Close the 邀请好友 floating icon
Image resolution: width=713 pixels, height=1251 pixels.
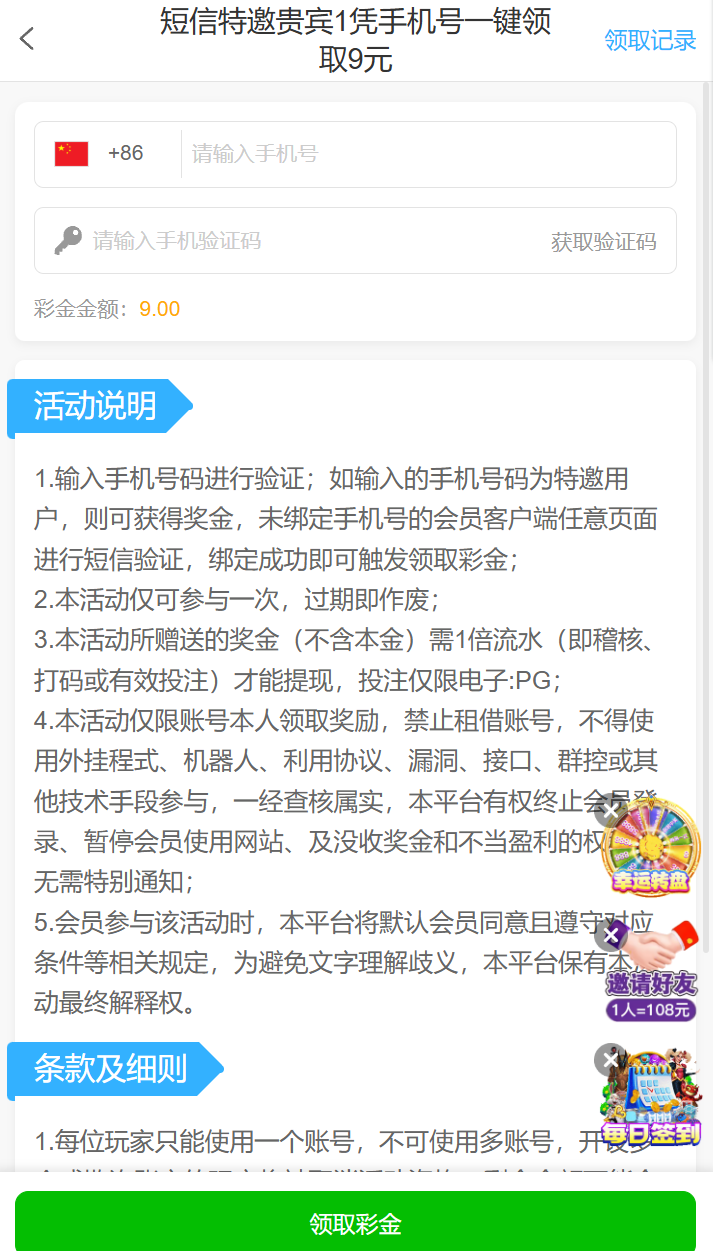point(610,936)
